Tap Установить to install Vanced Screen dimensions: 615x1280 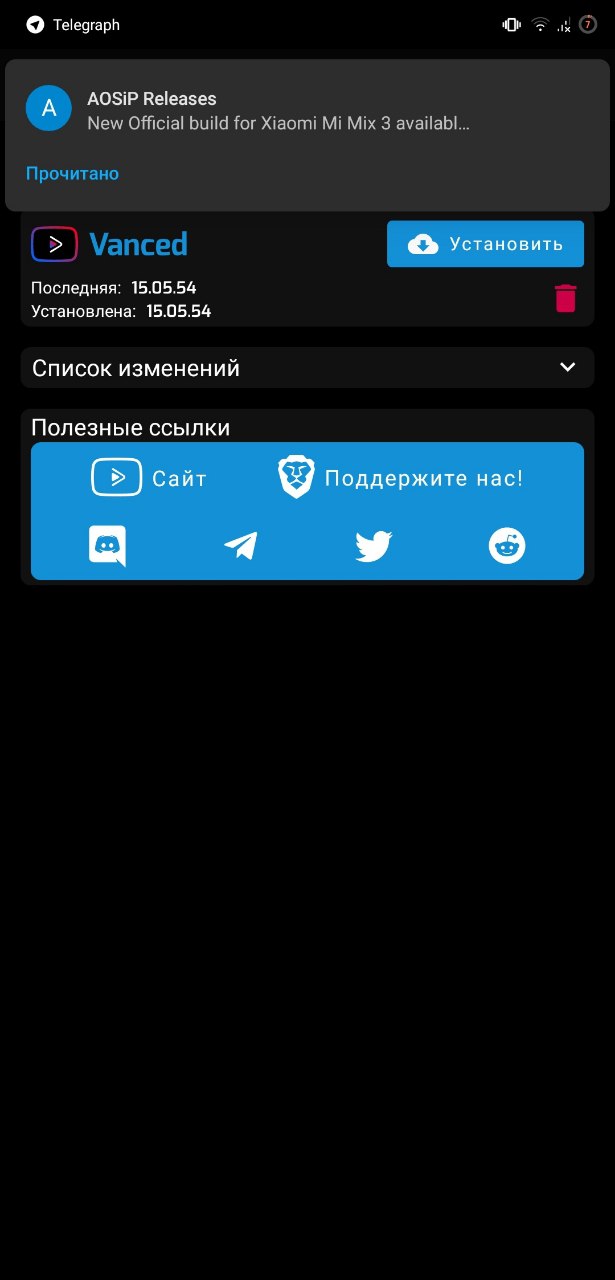pyautogui.click(x=485, y=244)
